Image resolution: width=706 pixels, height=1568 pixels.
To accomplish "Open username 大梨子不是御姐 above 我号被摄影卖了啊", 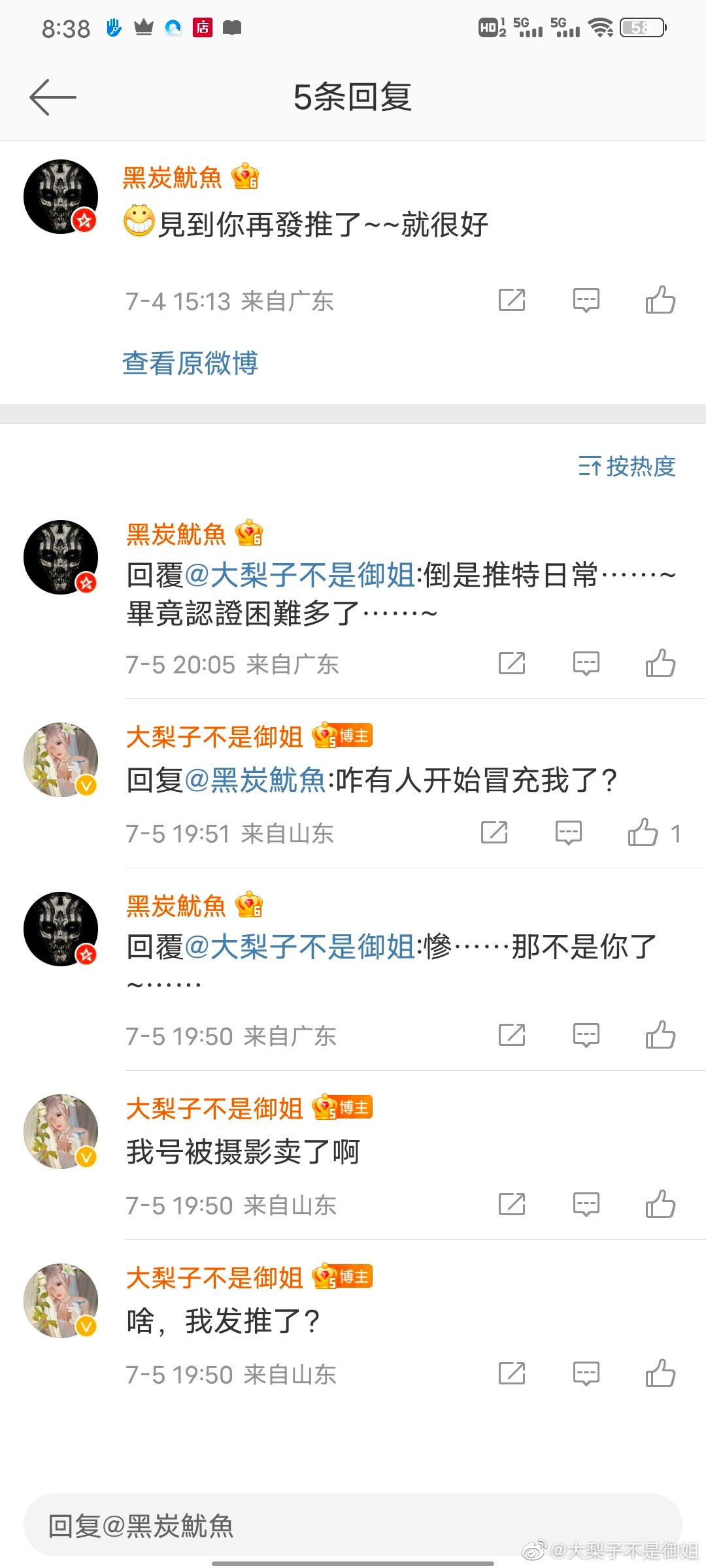I will (214, 1109).
